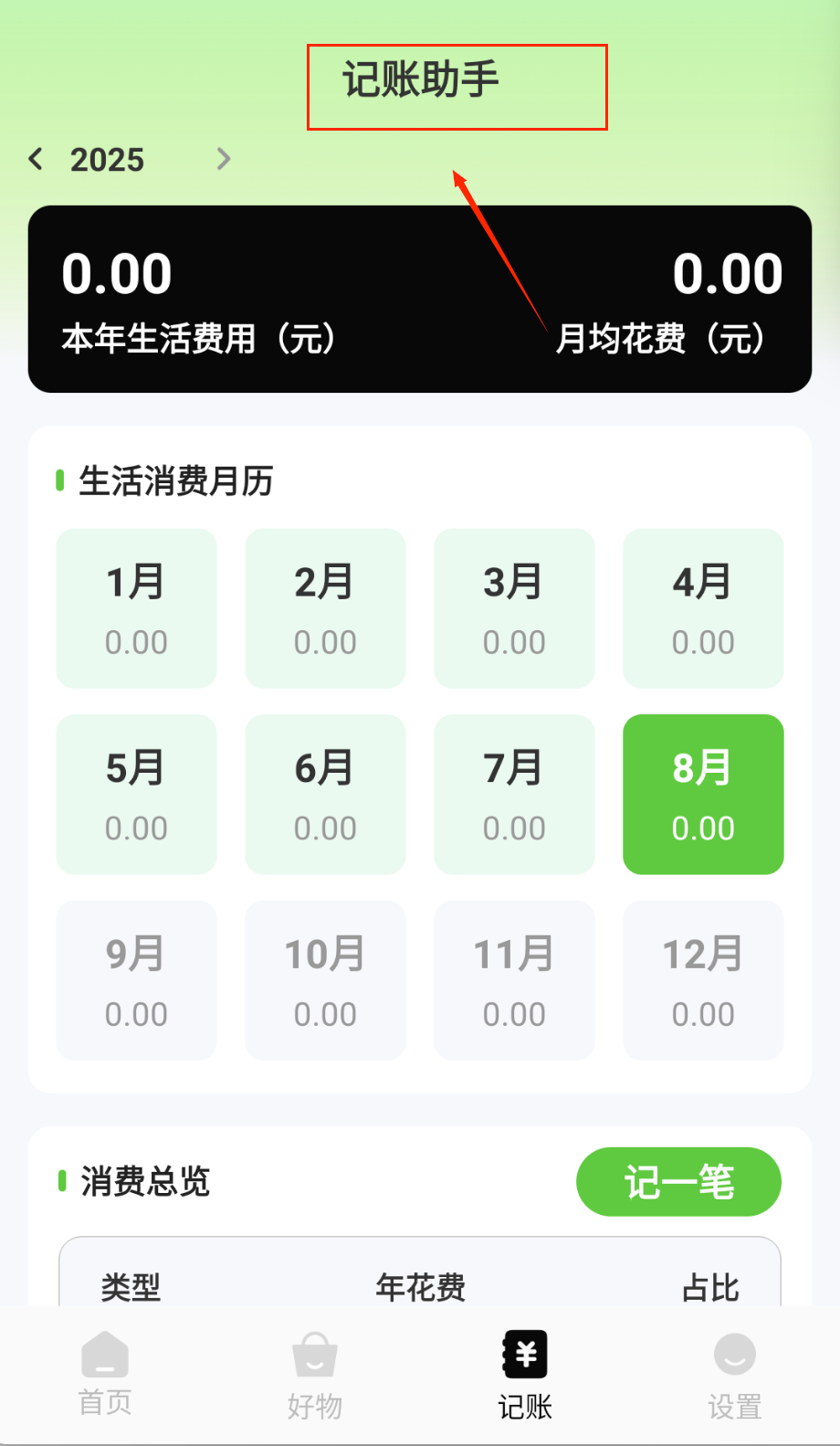View 6月 spending details
The image size is (840, 1446).
tap(325, 794)
